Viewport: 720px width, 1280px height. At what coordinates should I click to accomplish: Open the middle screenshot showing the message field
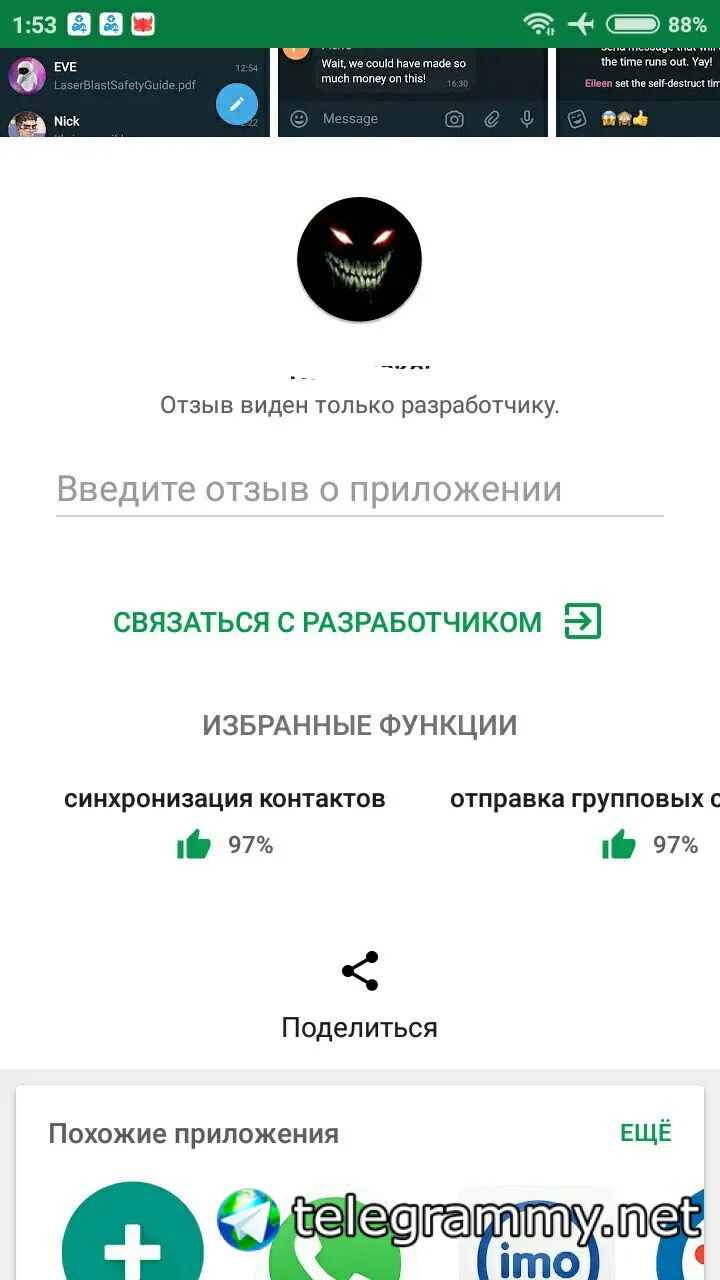point(412,92)
